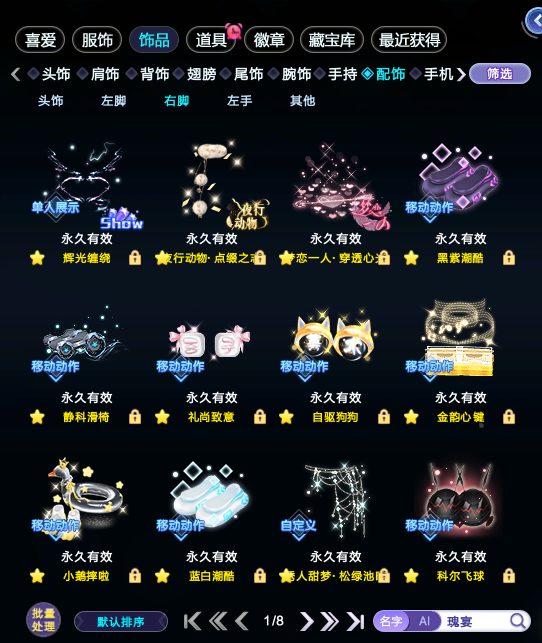Choose the 左脚 sub-category
This screenshot has height=643, width=542.
tap(113, 100)
